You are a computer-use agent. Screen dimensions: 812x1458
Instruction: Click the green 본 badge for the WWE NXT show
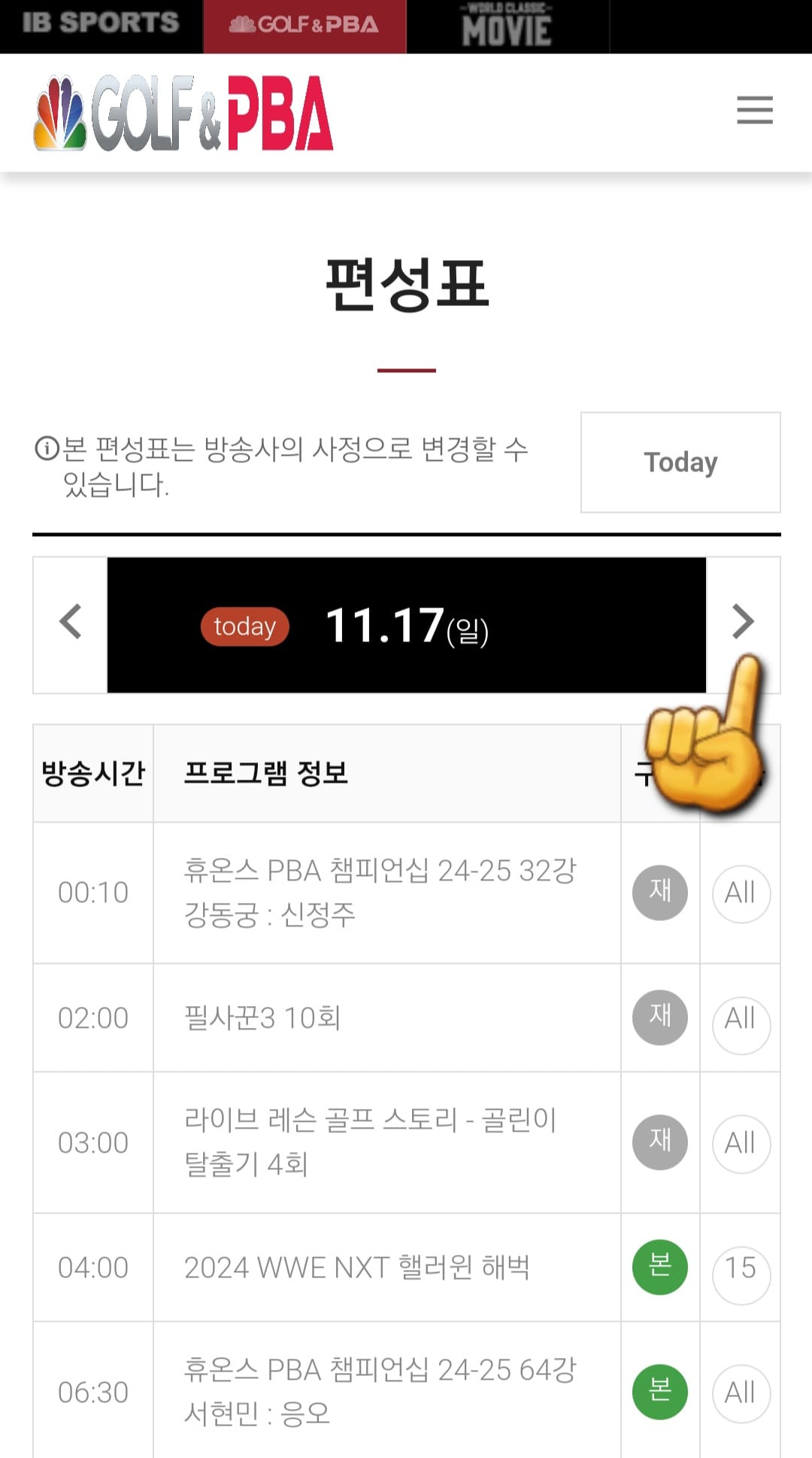coord(659,1267)
